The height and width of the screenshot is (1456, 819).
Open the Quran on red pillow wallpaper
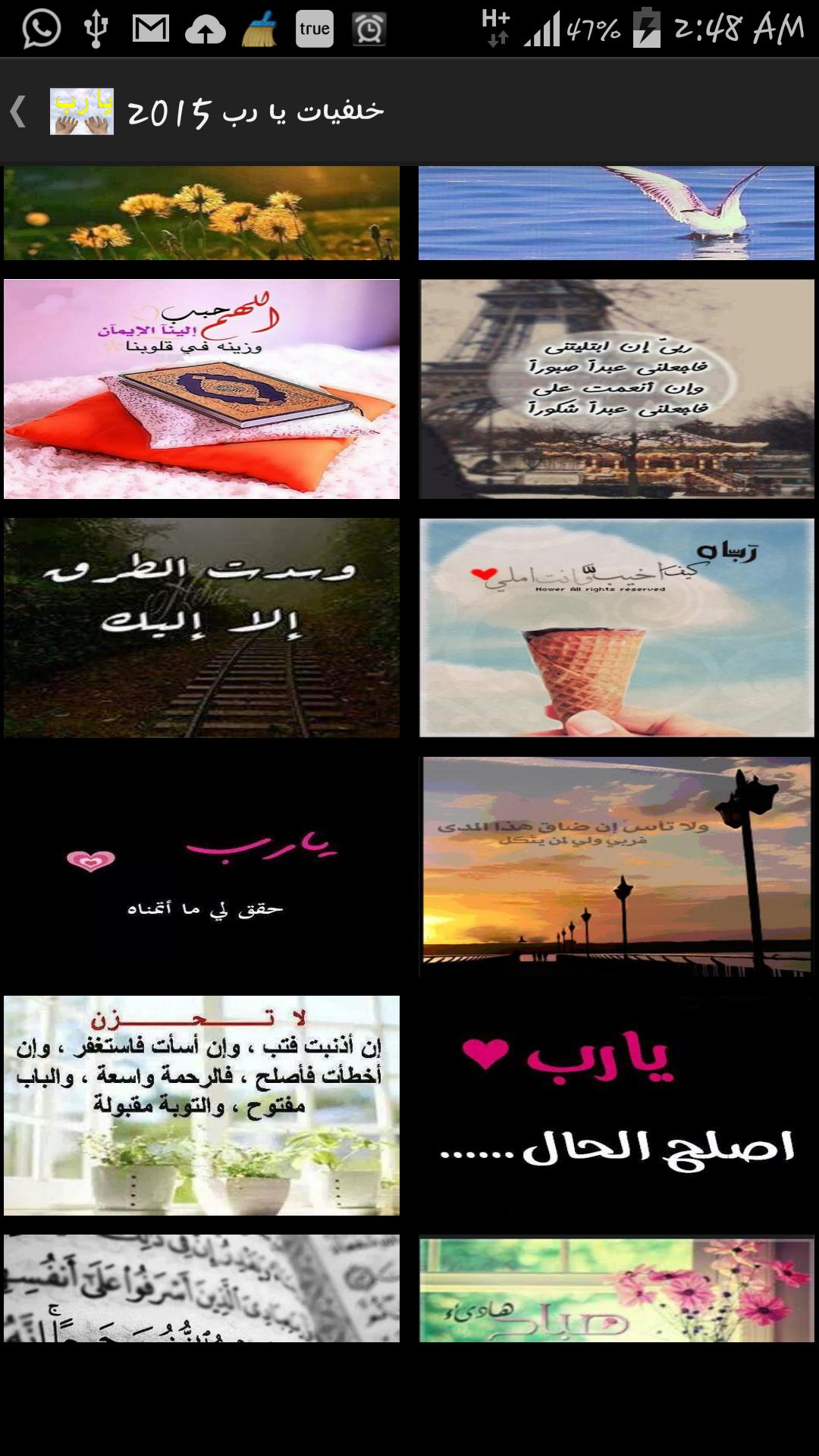202,389
